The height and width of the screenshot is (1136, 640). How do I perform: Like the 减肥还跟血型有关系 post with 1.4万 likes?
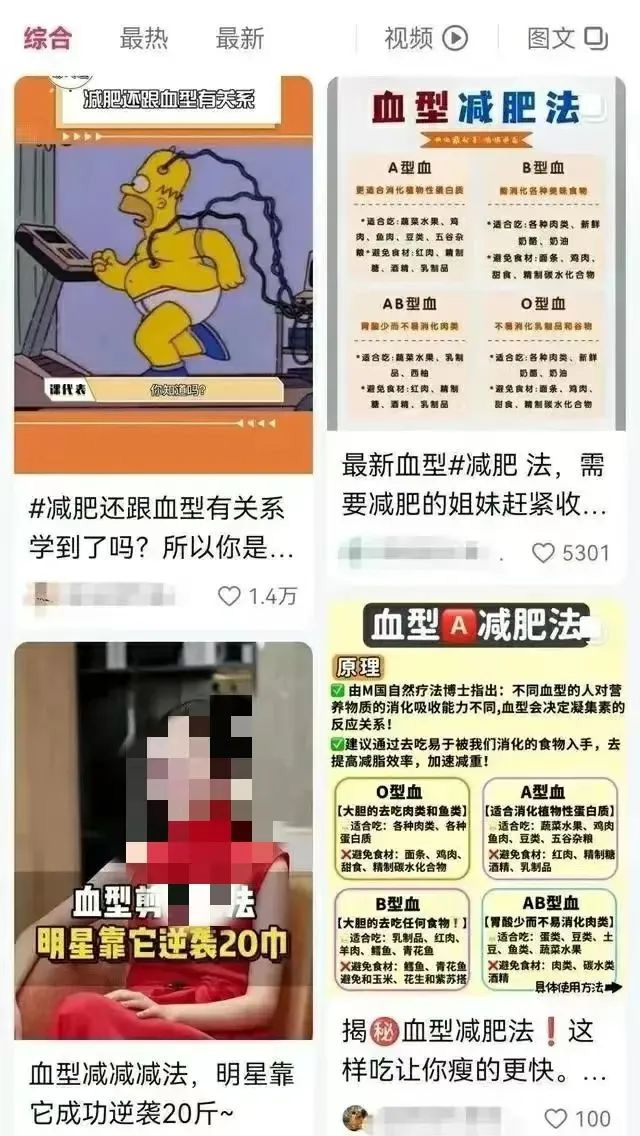[x=230, y=596]
